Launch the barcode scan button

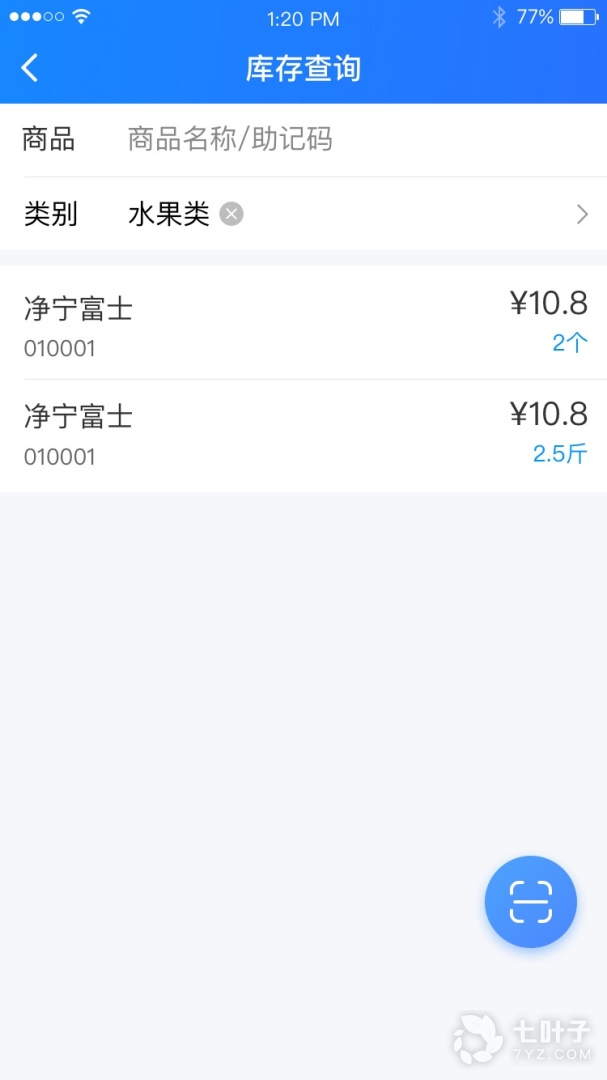pos(530,901)
